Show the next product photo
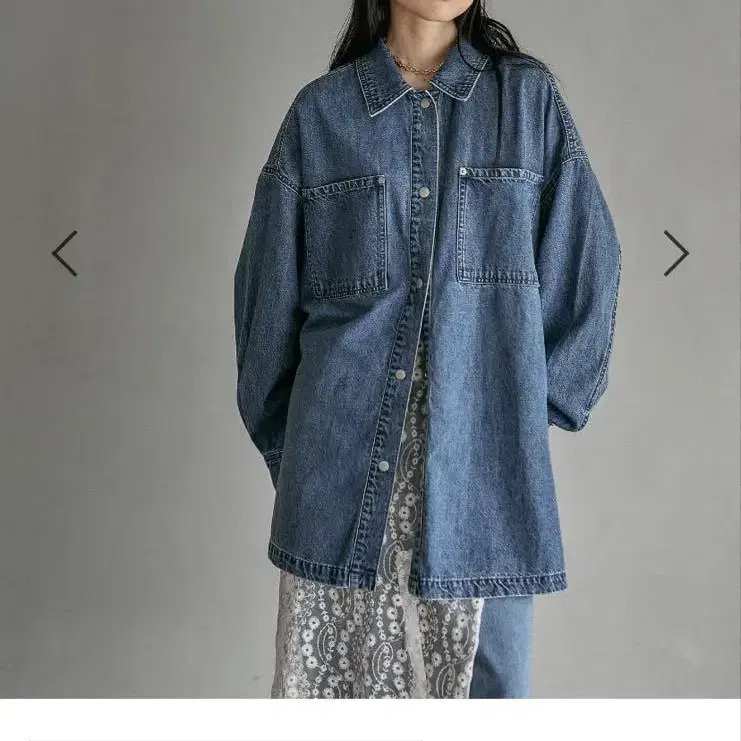This screenshot has width=741, height=741. click(676, 253)
